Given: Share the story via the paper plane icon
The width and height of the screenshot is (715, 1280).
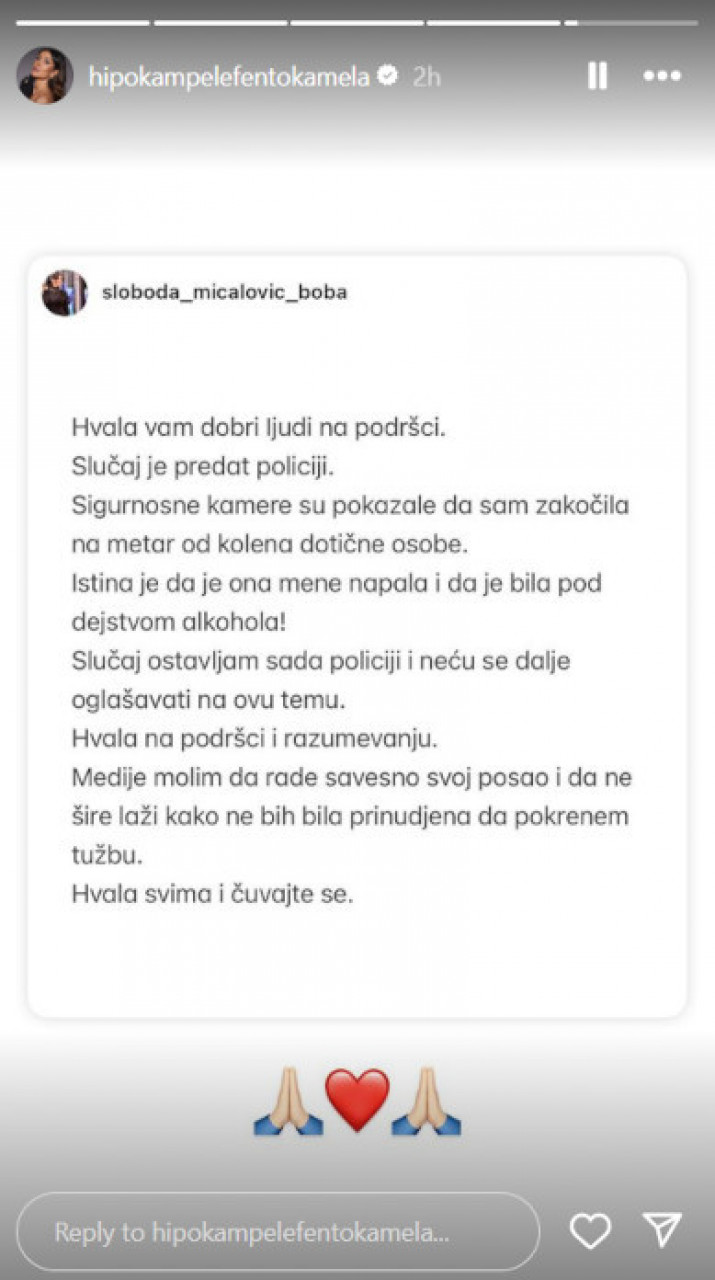Looking at the screenshot, I should (662, 1230).
